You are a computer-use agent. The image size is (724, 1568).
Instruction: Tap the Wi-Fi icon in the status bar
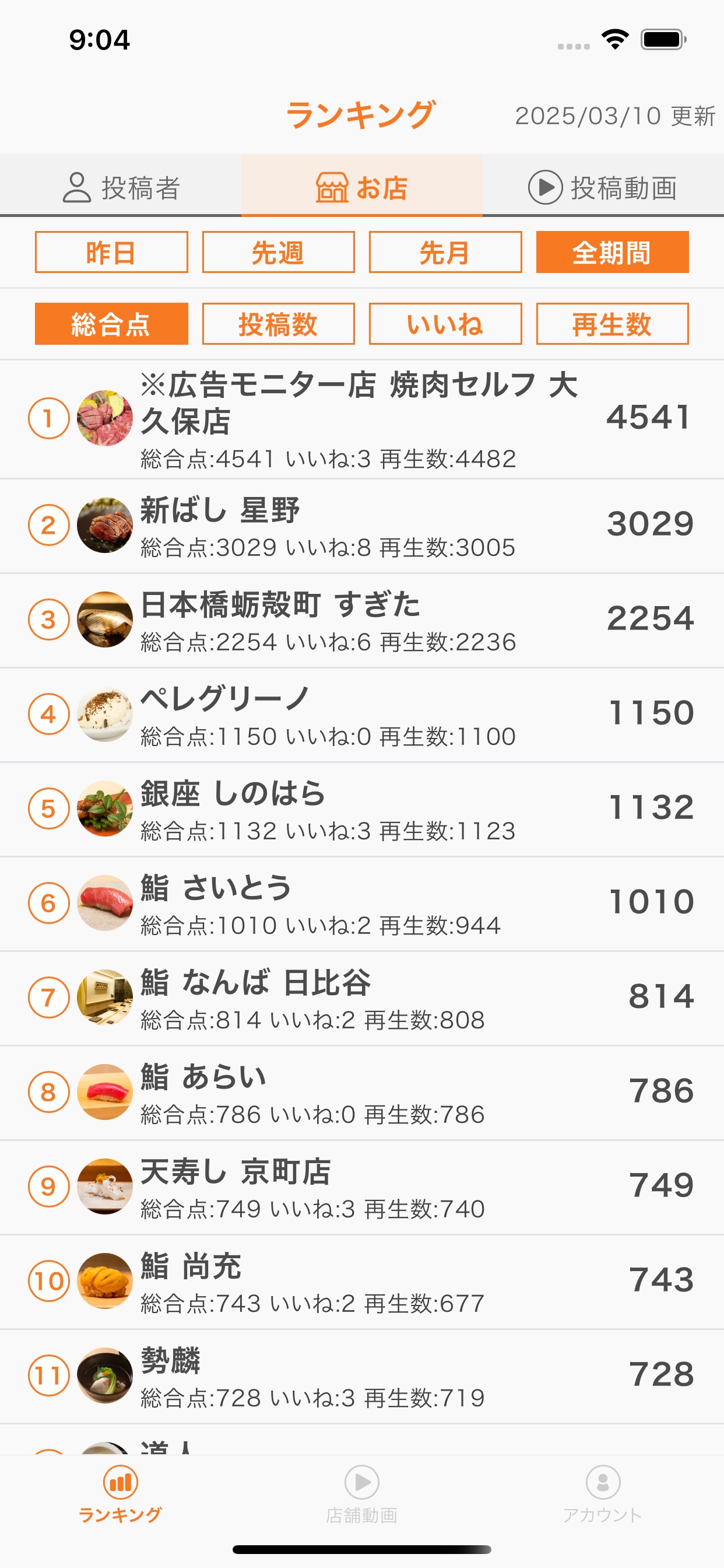click(616, 39)
